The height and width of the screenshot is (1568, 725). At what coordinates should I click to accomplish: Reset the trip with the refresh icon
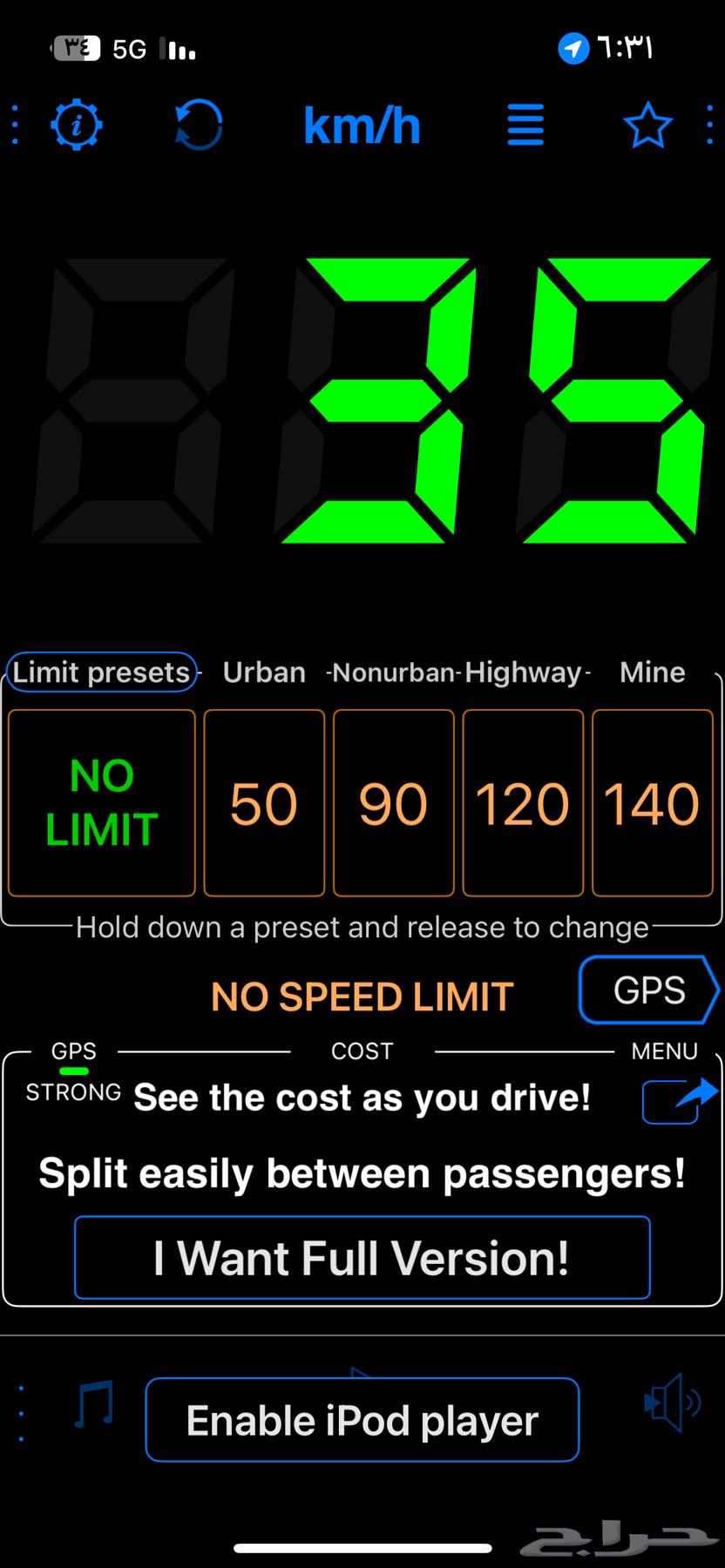coord(199,125)
